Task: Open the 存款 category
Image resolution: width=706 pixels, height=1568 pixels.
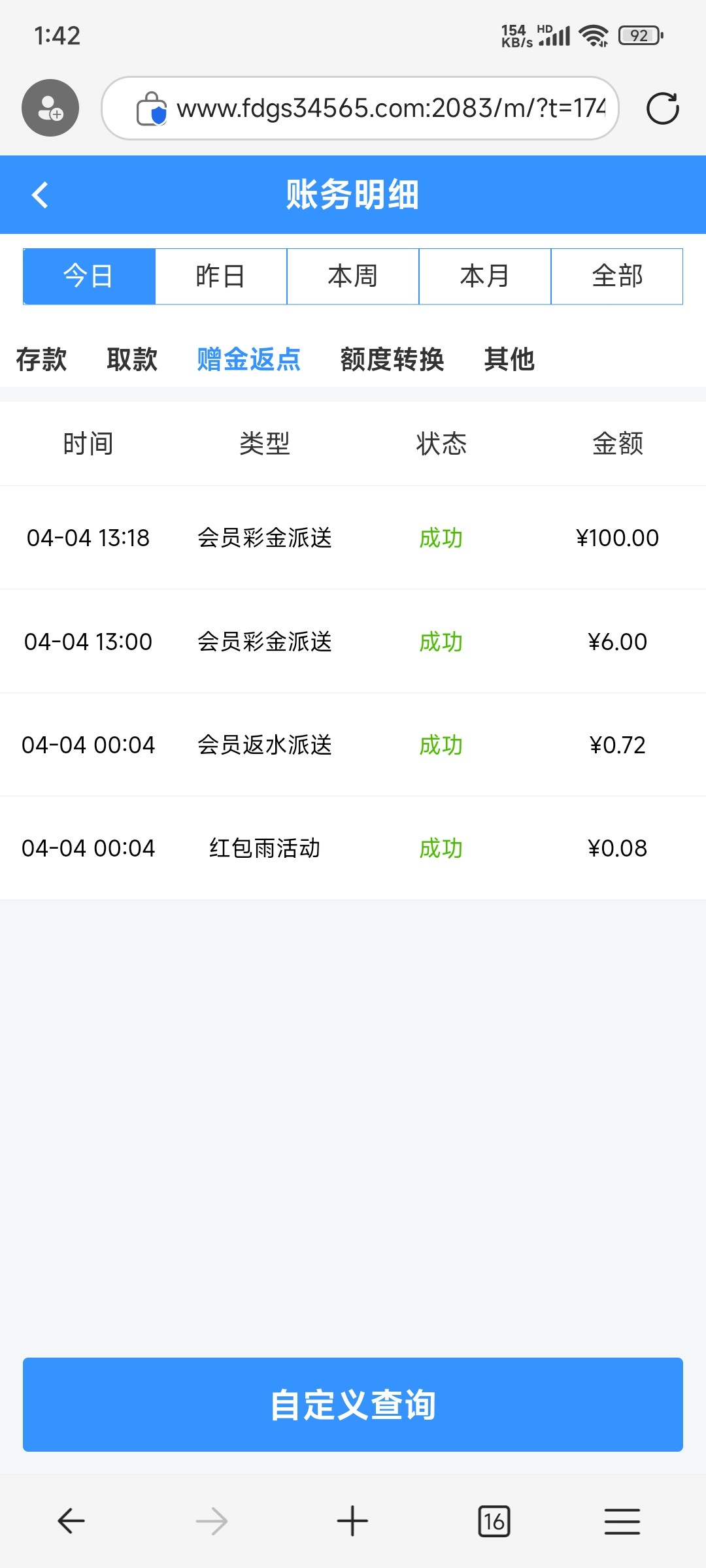Action: coord(41,359)
